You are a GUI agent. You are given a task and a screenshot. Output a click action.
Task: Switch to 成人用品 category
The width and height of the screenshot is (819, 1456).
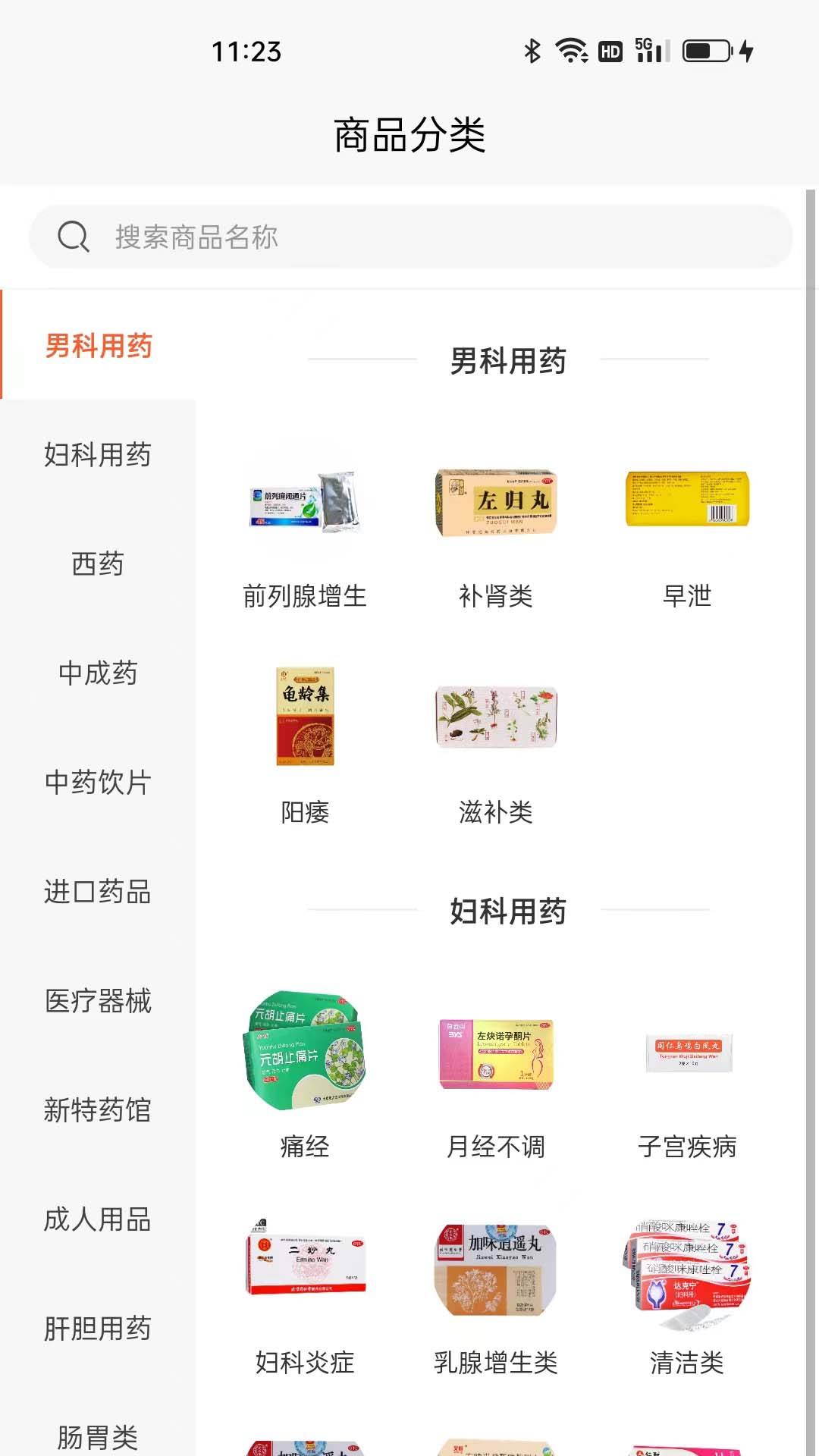point(98,1219)
